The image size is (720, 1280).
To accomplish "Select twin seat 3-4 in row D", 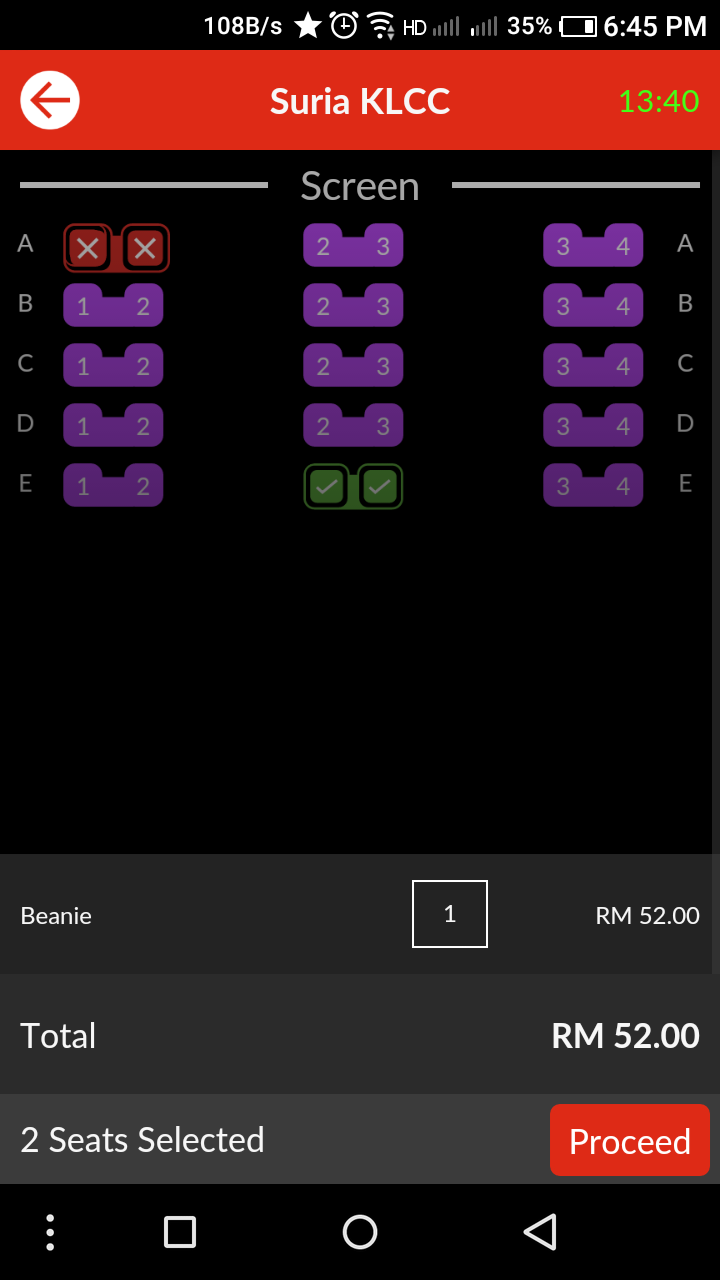I will [593, 426].
